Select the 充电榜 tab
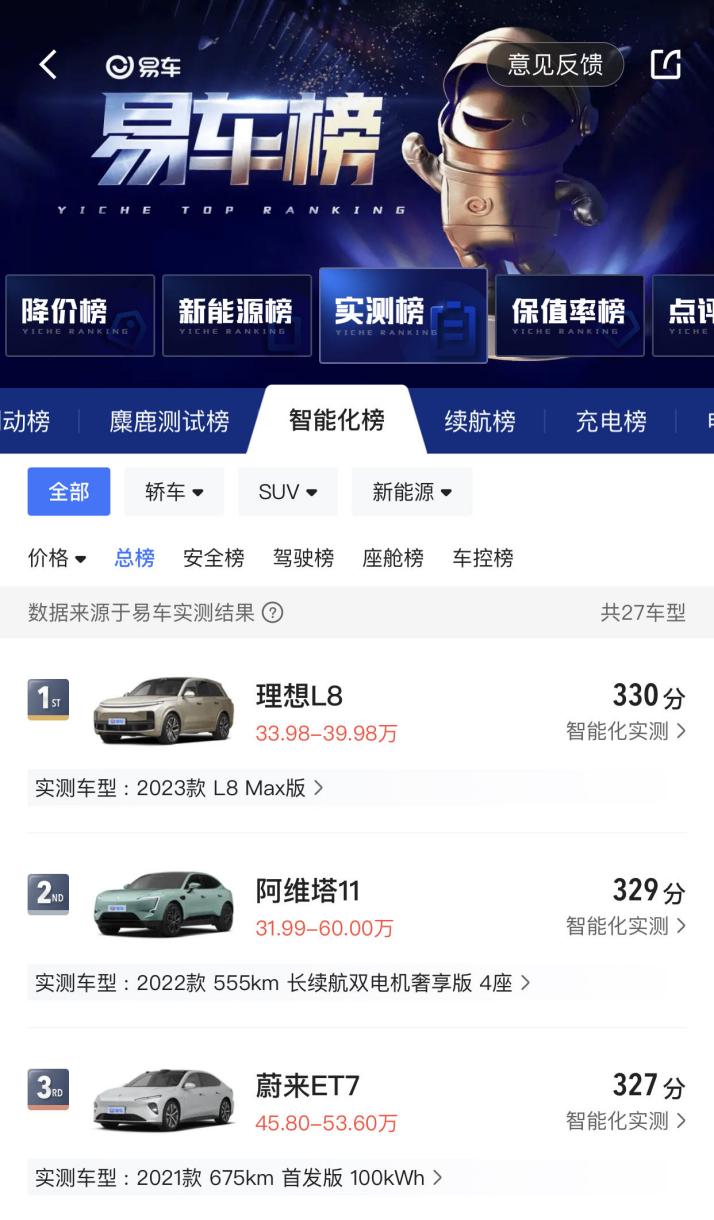This screenshot has width=714, height=1220. pos(611,421)
